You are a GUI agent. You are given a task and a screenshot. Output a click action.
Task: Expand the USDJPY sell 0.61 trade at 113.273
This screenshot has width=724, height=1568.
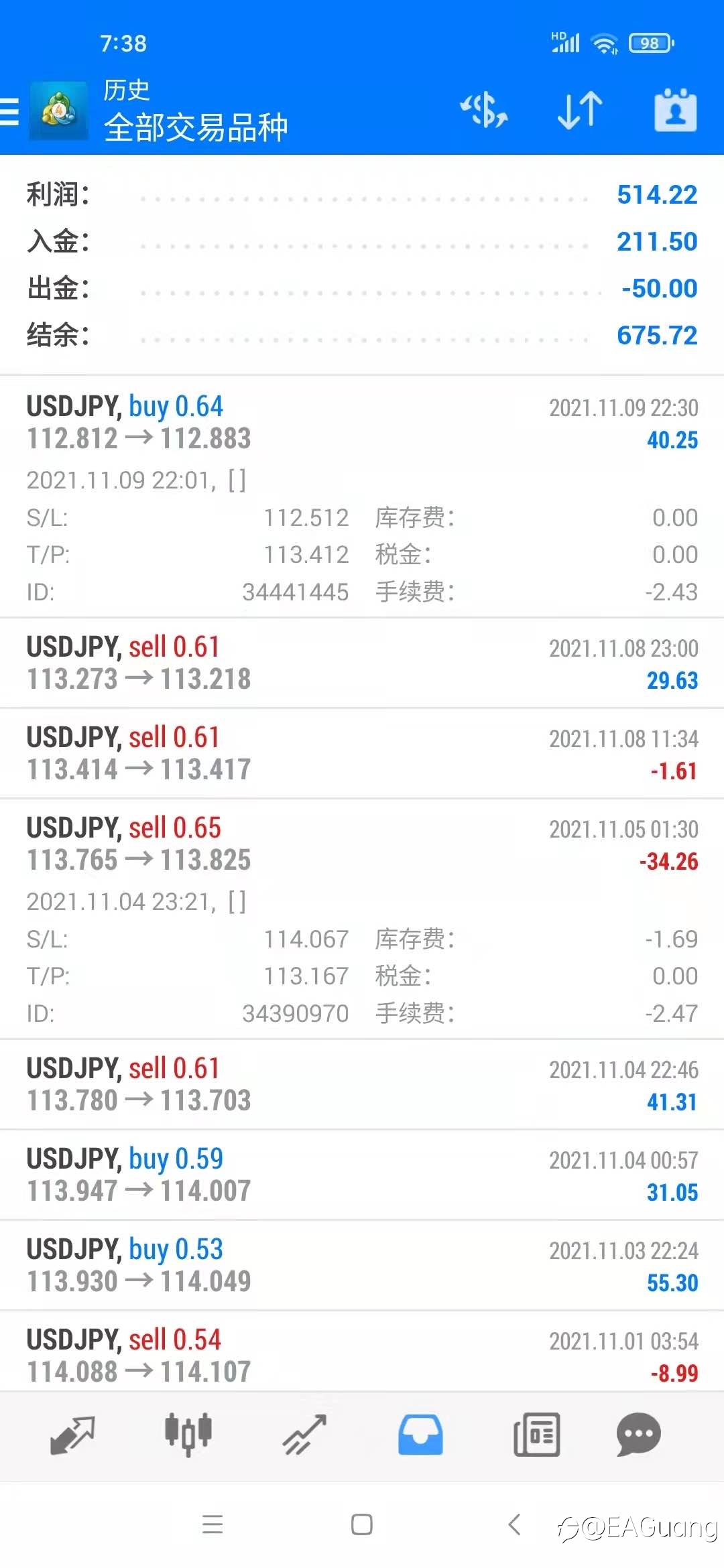coord(362,663)
